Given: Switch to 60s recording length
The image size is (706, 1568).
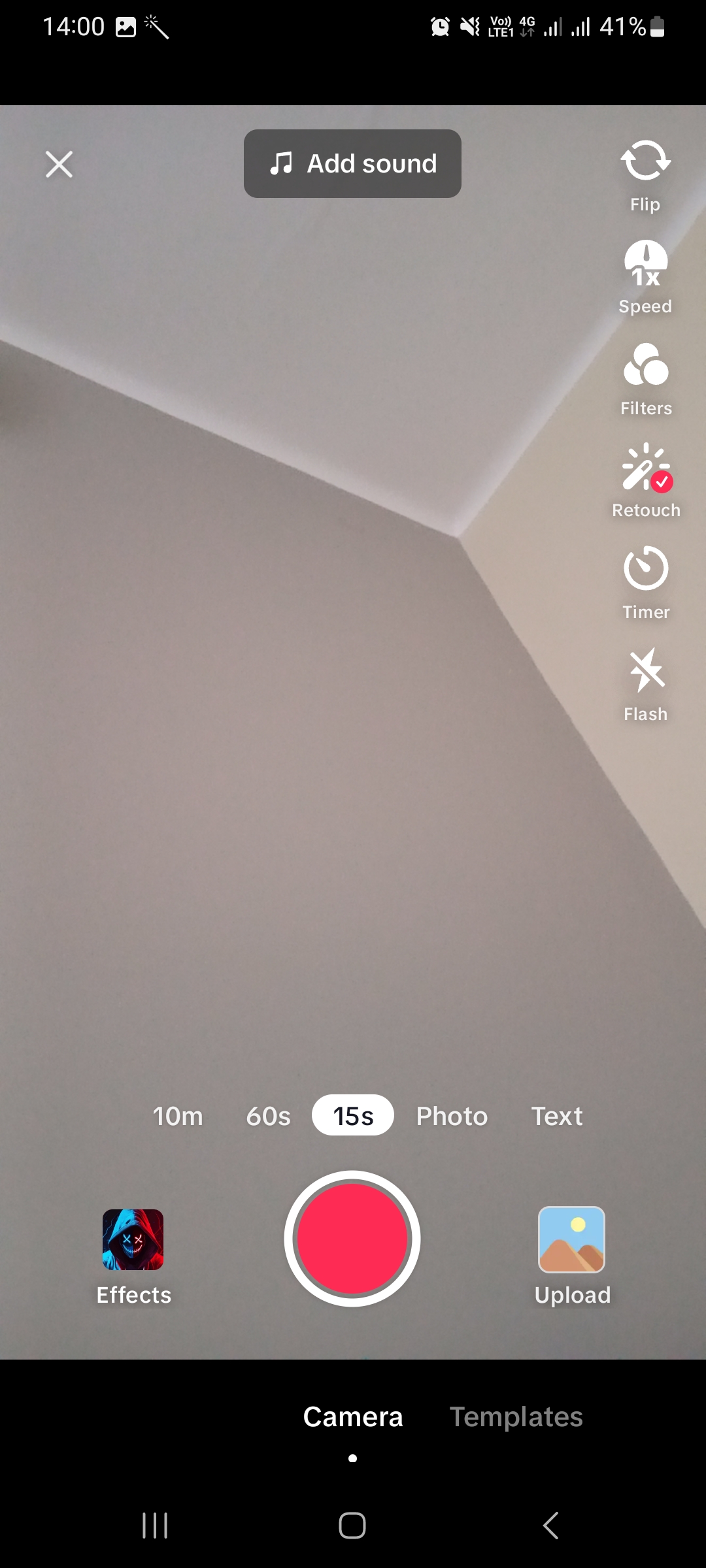Looking at the screenshot, I should pos(268,1116).
